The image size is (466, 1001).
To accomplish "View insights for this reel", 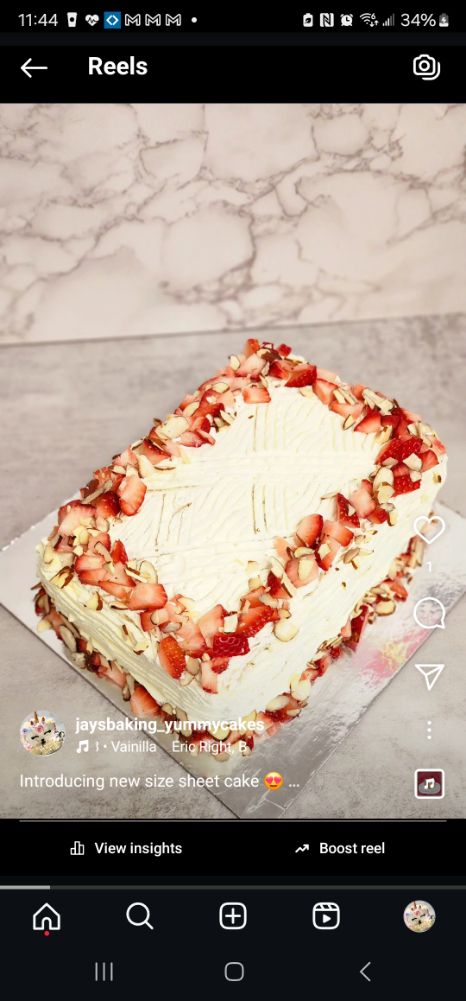I will pos(126,848).
